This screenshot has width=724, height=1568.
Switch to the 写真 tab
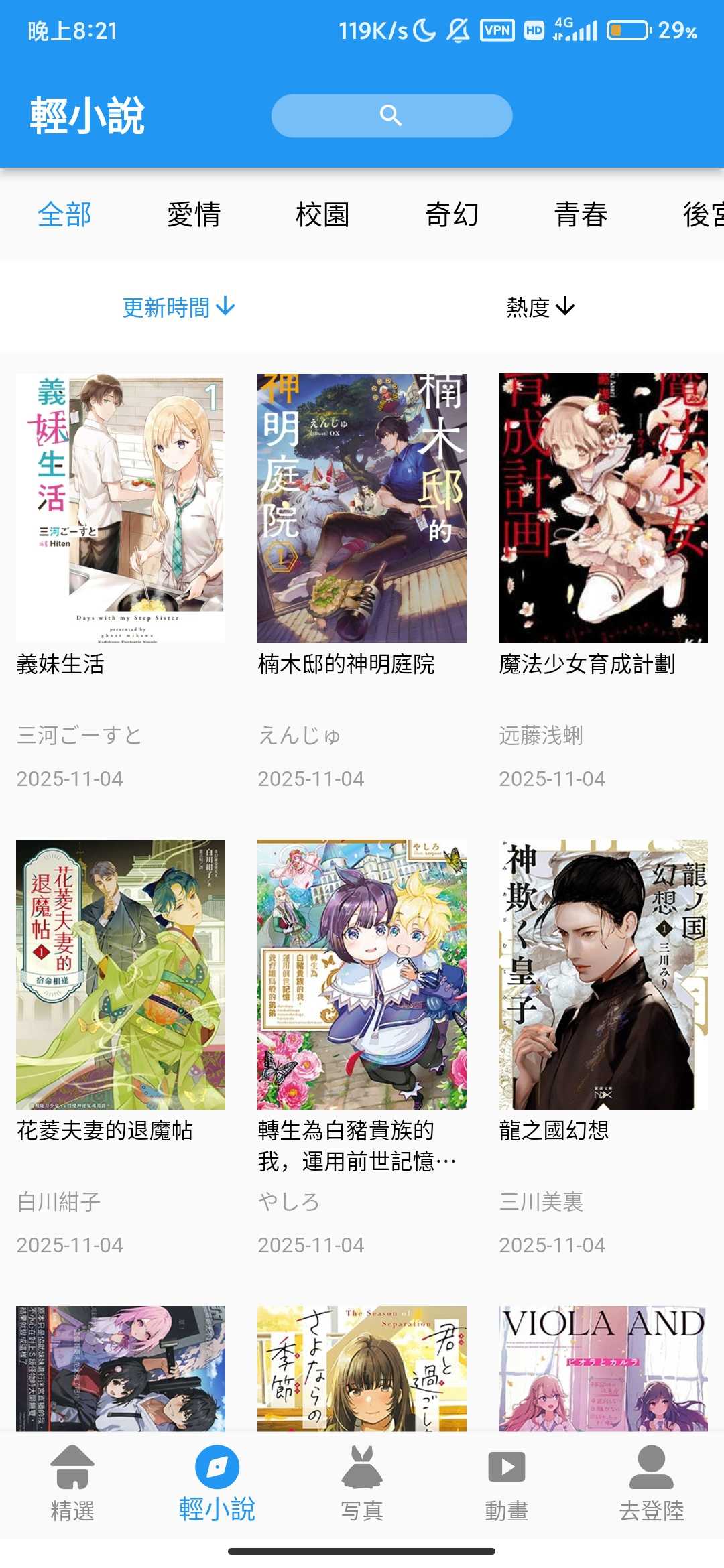point(362,1484)
